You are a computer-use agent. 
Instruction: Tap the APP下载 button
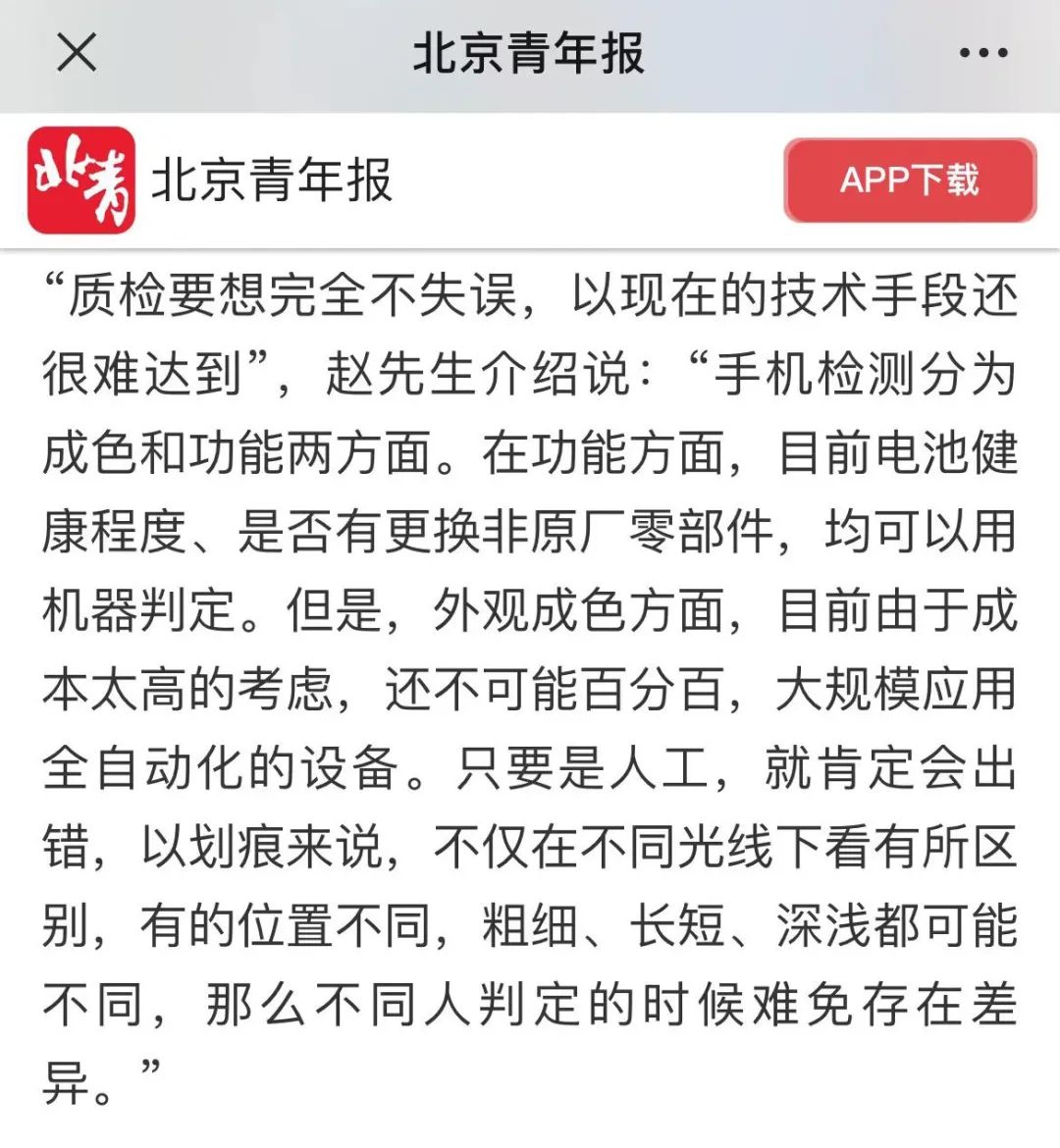pyautogui.click(x=910, y=181)
